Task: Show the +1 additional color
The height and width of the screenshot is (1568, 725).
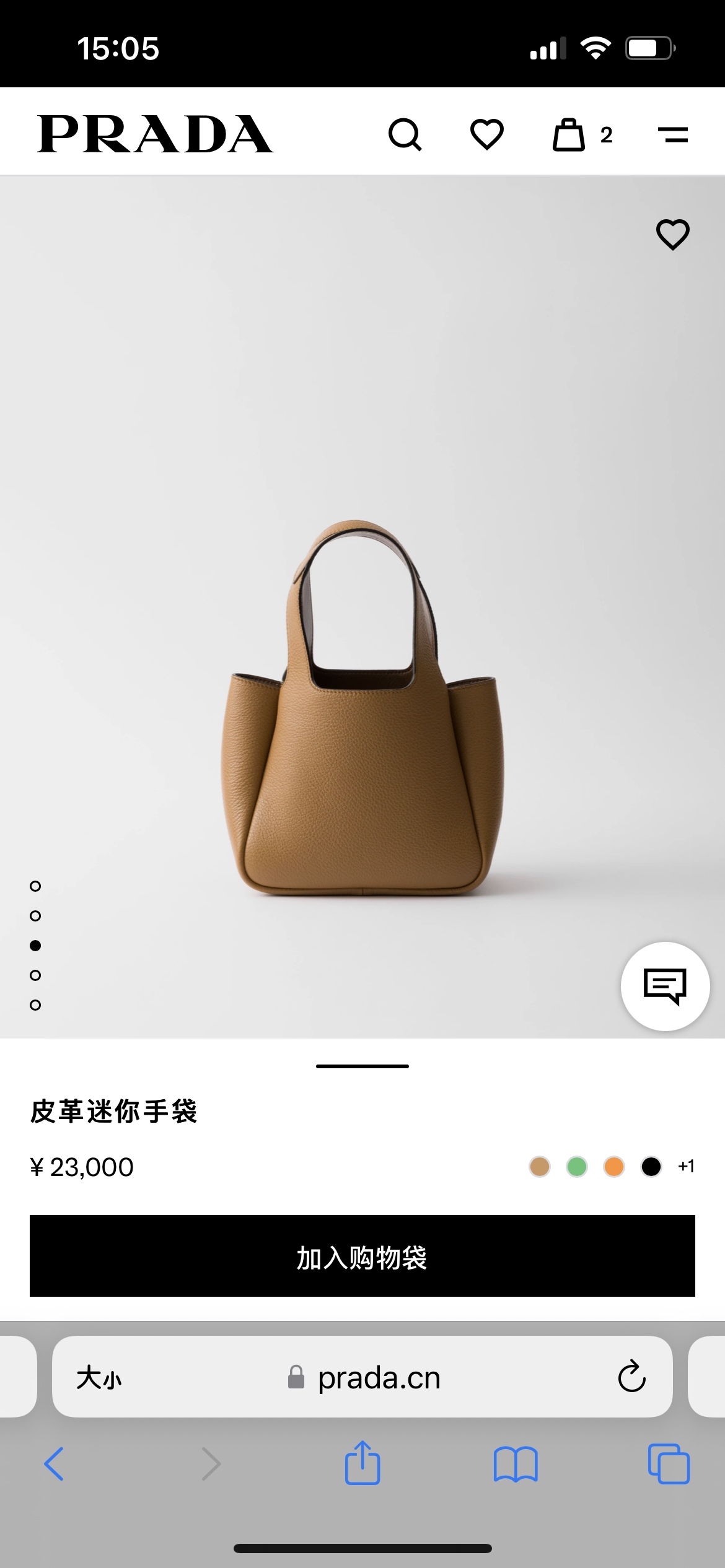Action: [686, 1167]
